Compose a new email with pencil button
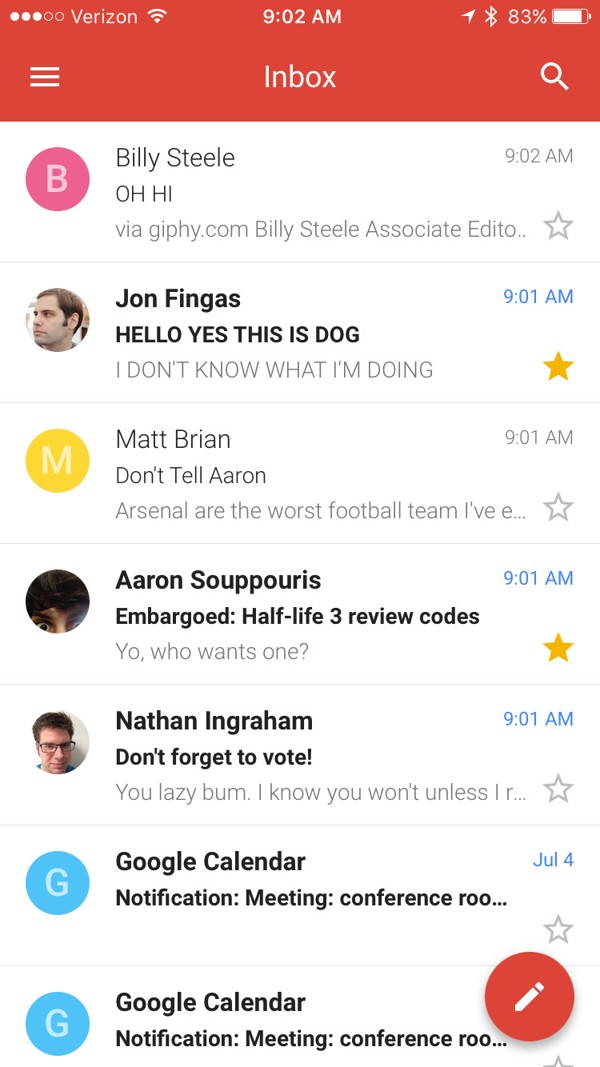The height and width of the screenshot is (1067, 600). 529,997
